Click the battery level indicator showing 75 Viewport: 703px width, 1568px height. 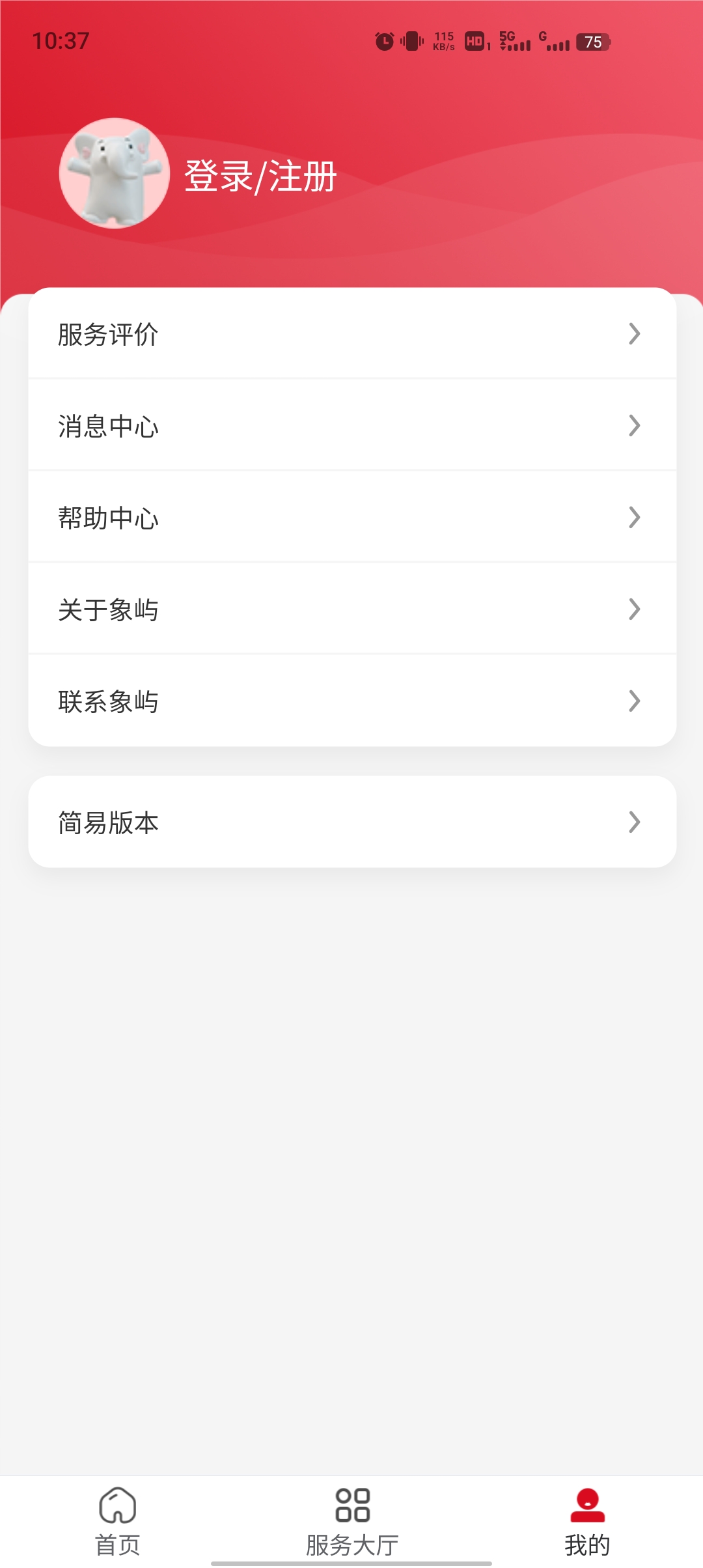[x=593, y=42]
